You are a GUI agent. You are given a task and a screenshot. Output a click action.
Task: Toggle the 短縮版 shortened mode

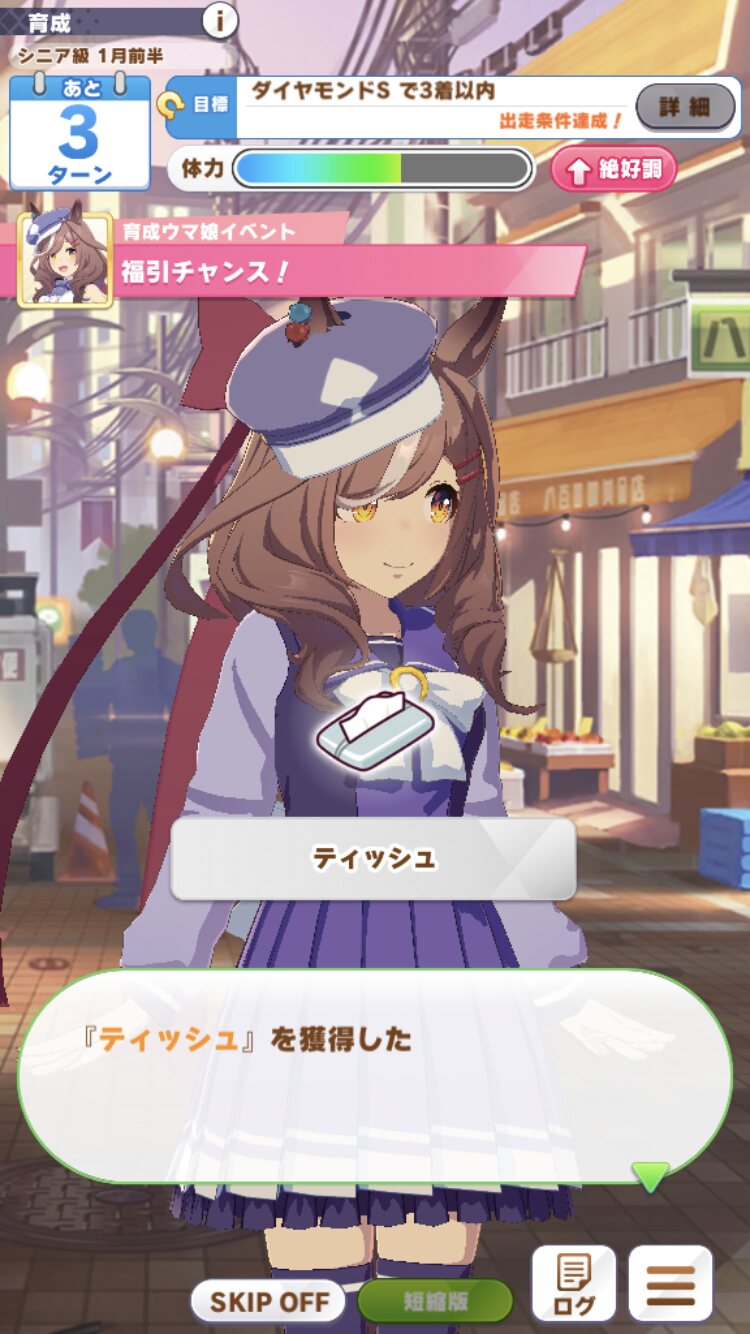[435, 1301]
